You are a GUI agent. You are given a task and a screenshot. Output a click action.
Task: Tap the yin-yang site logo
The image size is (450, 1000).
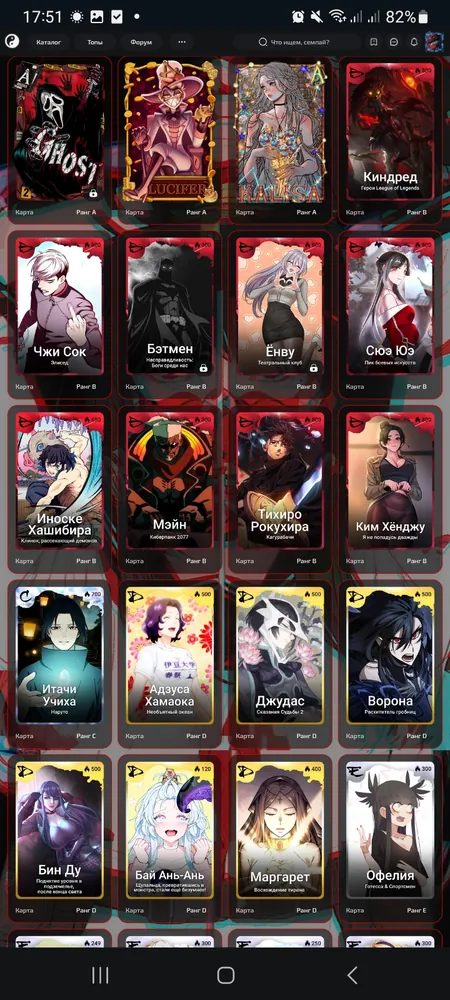coord(12,42)
